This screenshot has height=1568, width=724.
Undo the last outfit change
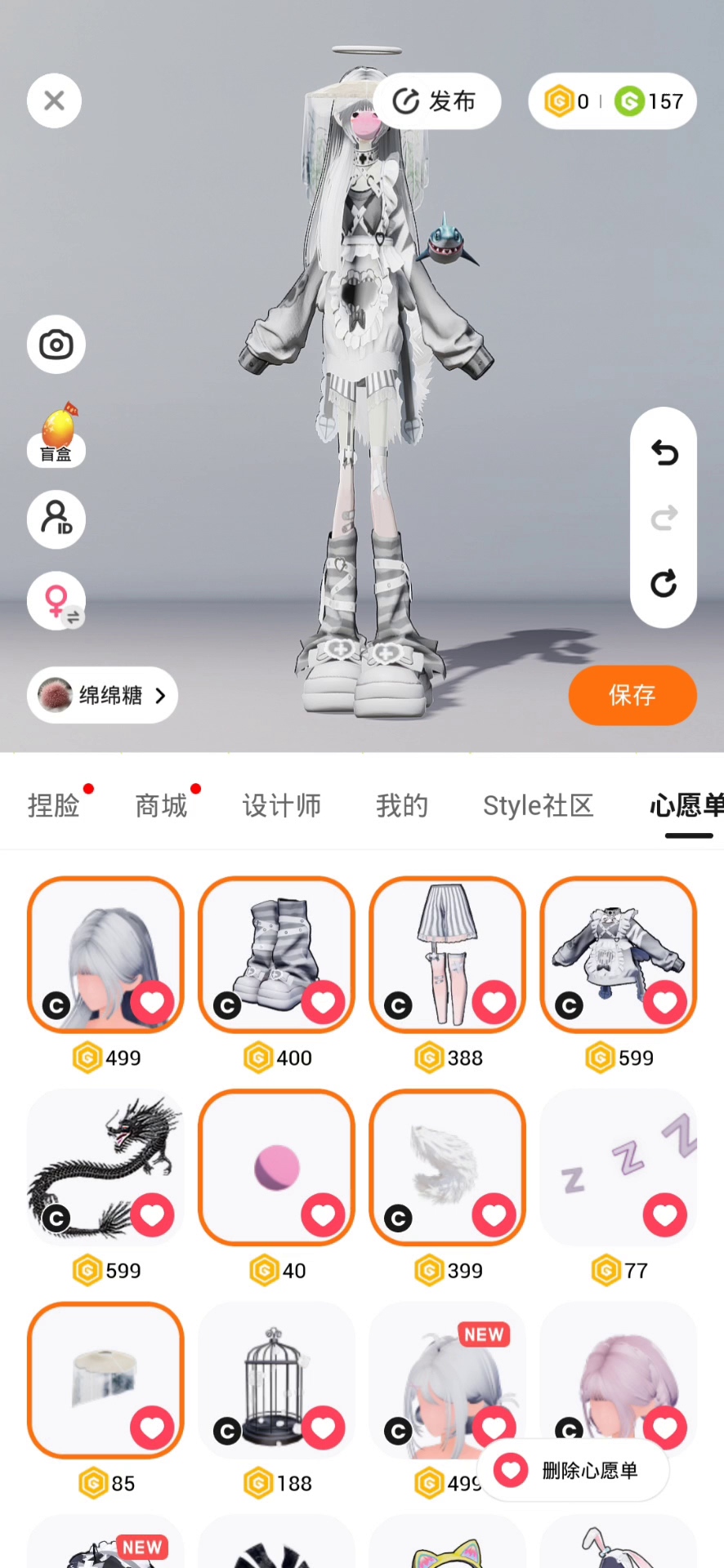pyautogui.click(x=664, y=452)
